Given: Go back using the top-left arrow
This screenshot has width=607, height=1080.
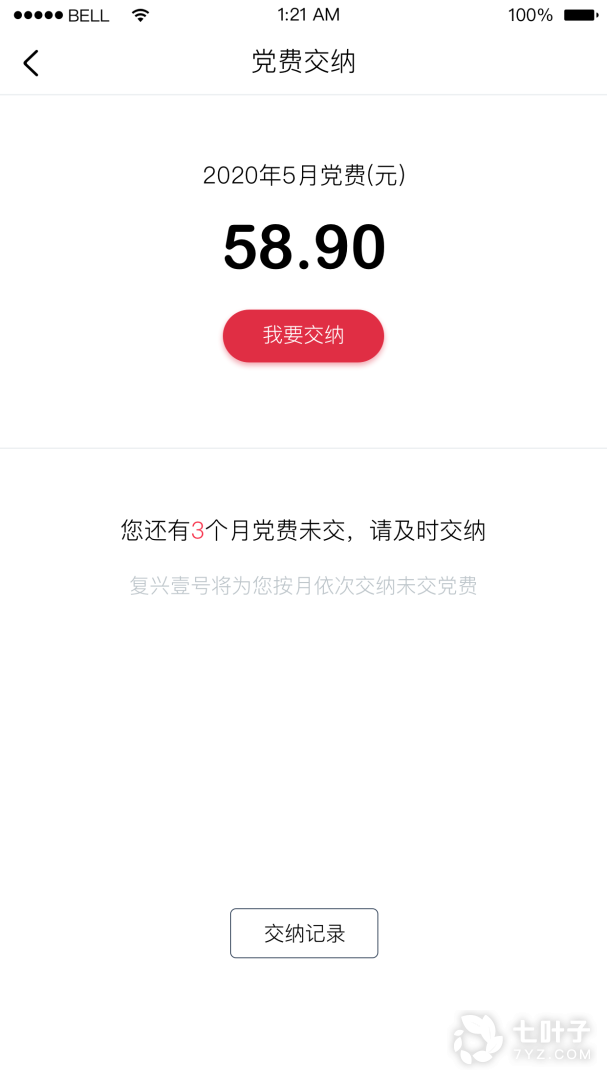Looking at the screenshot, I should [x=31, y=63].
